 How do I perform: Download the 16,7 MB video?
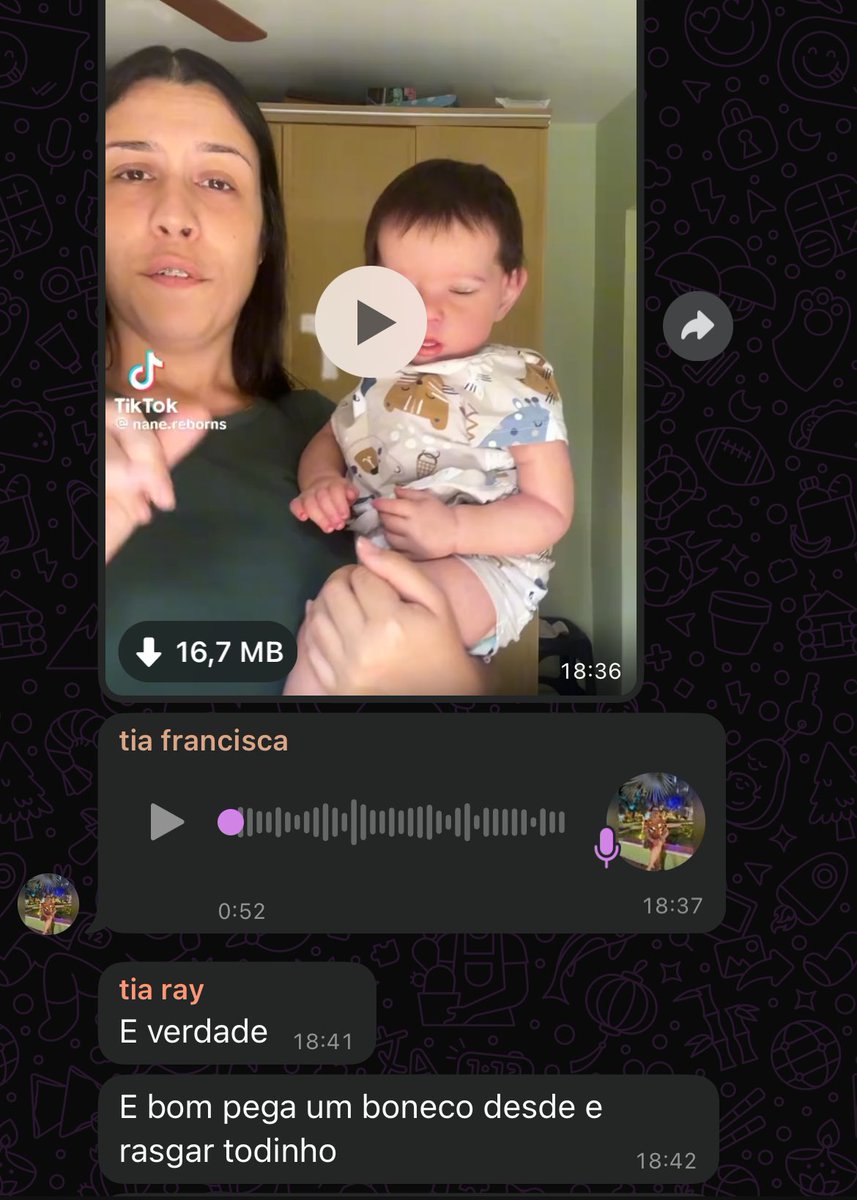pyautogui.click(x=208, y=652)
